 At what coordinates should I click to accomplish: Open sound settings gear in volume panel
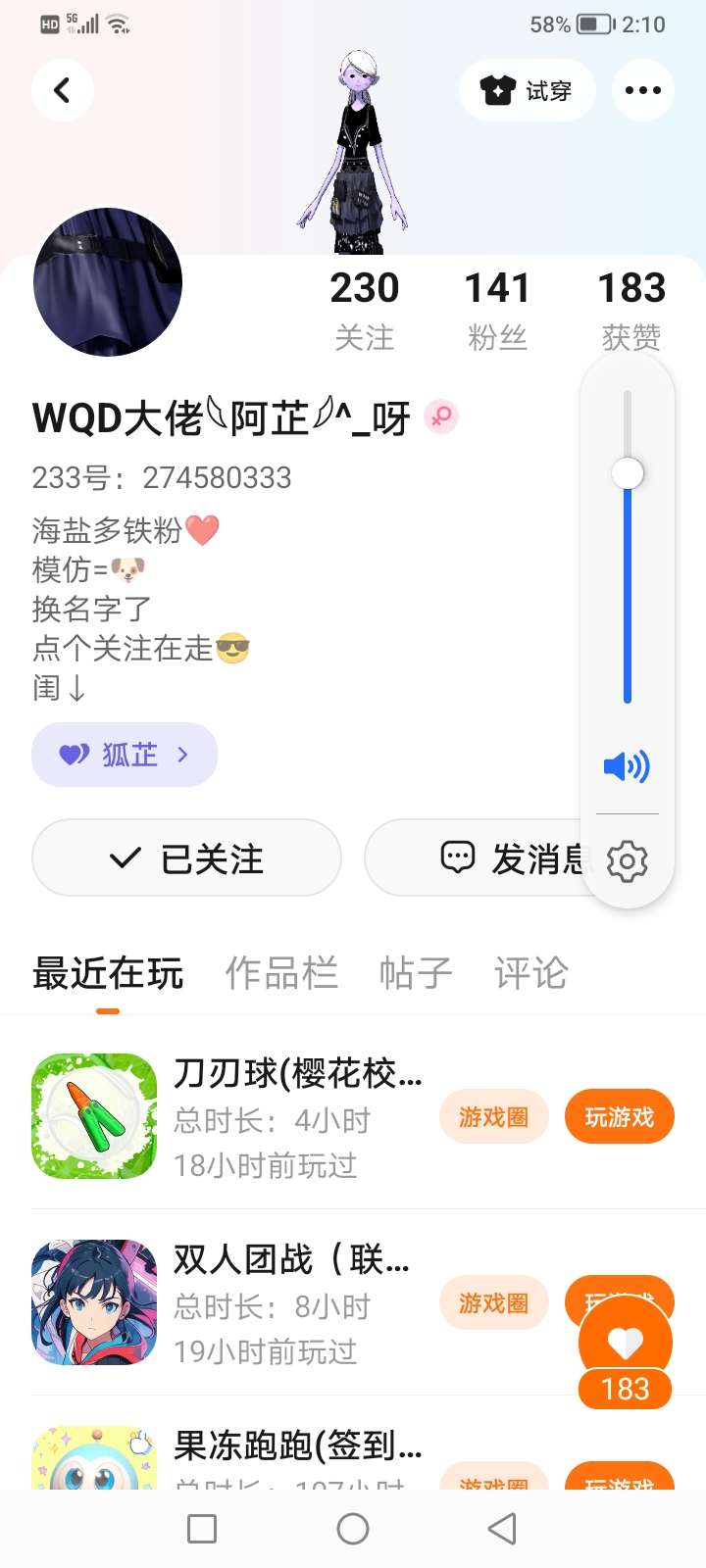[x=628, y=861]
